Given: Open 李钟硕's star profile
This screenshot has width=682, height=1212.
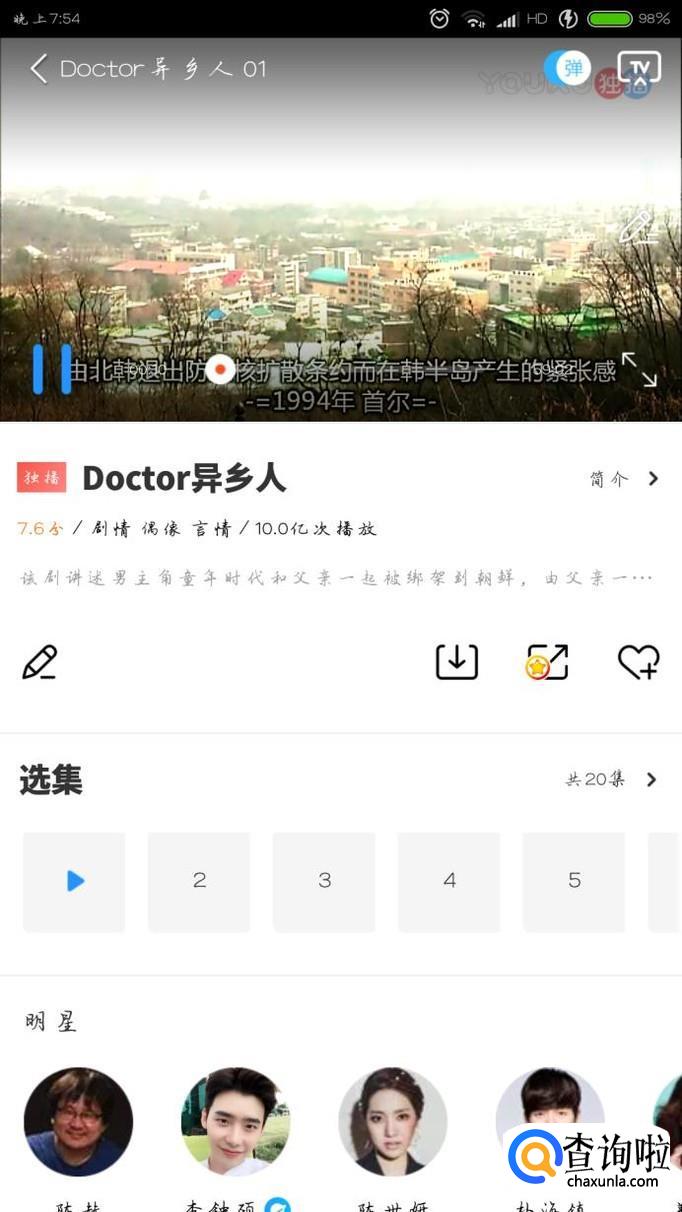Looking at the screenshot, I should pyautogui.click(x=235, y=1122).
